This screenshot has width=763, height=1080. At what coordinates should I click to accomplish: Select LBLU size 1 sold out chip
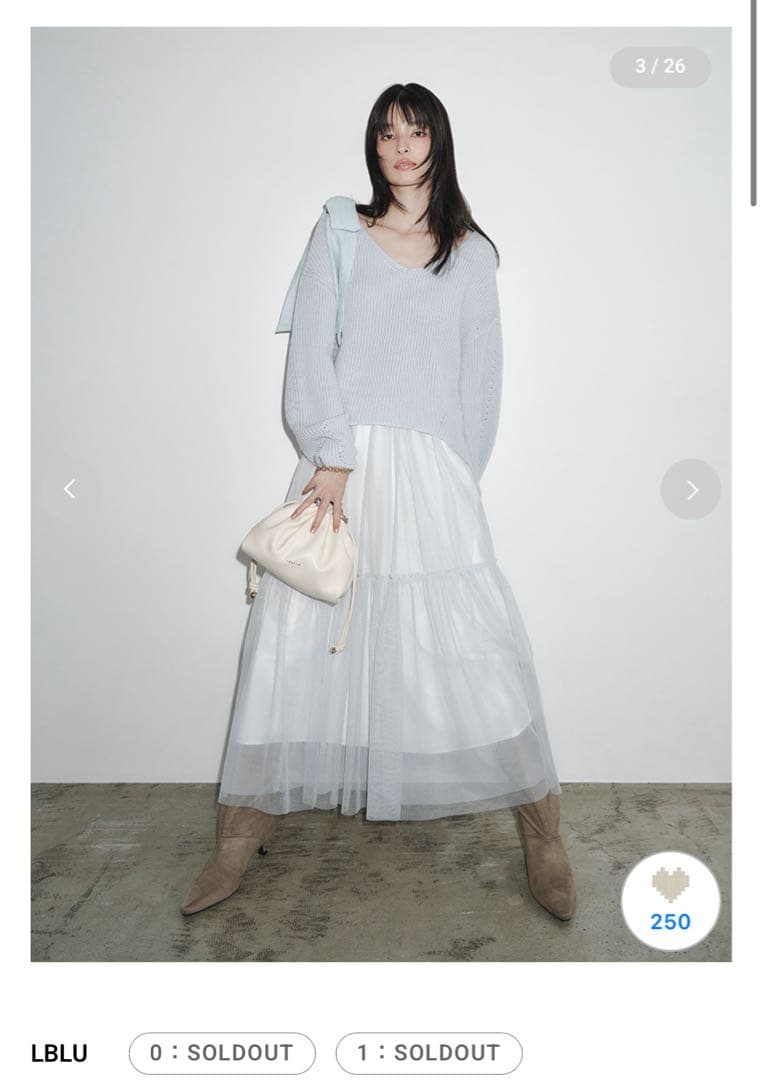(x=429, y=1053)
